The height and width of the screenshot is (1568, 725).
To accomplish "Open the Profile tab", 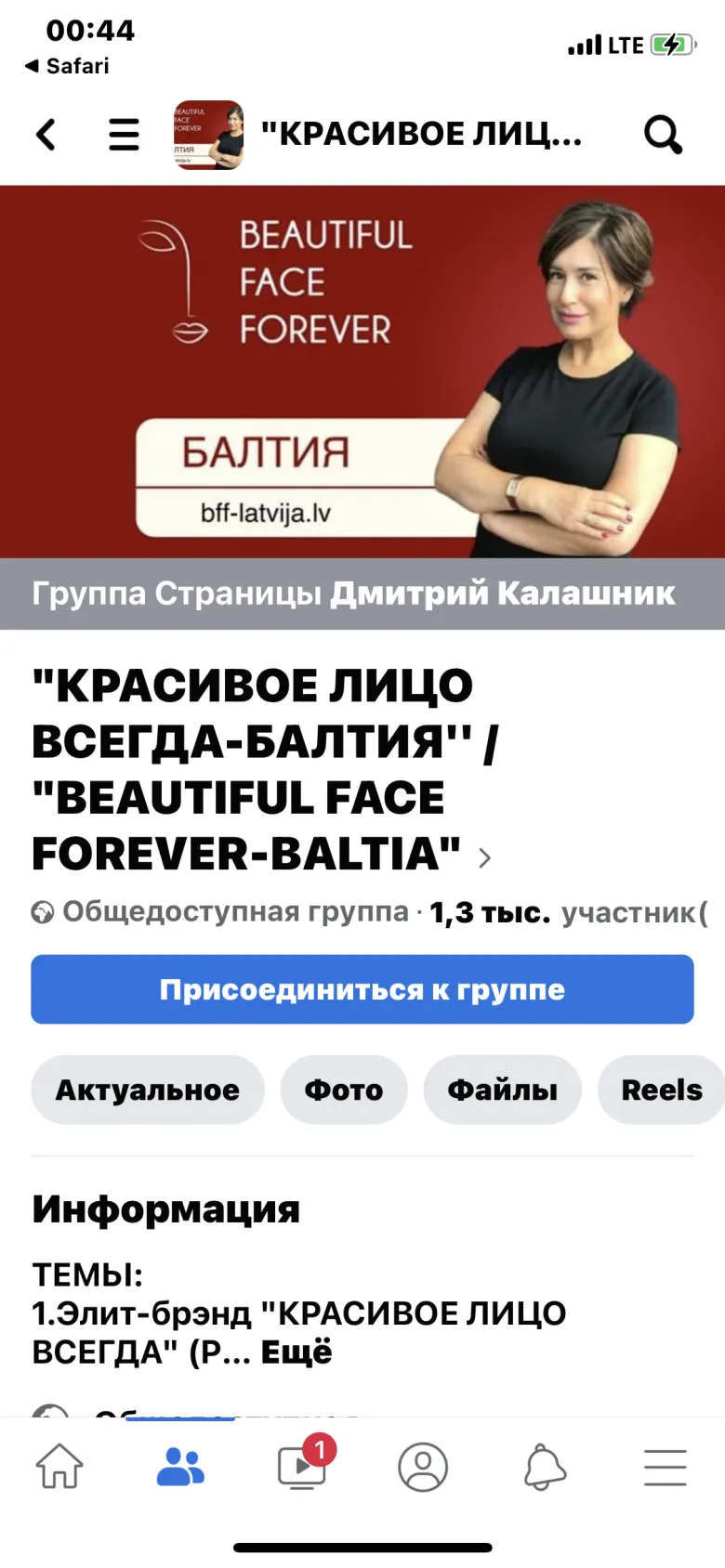I will [x=423, y=1467].
